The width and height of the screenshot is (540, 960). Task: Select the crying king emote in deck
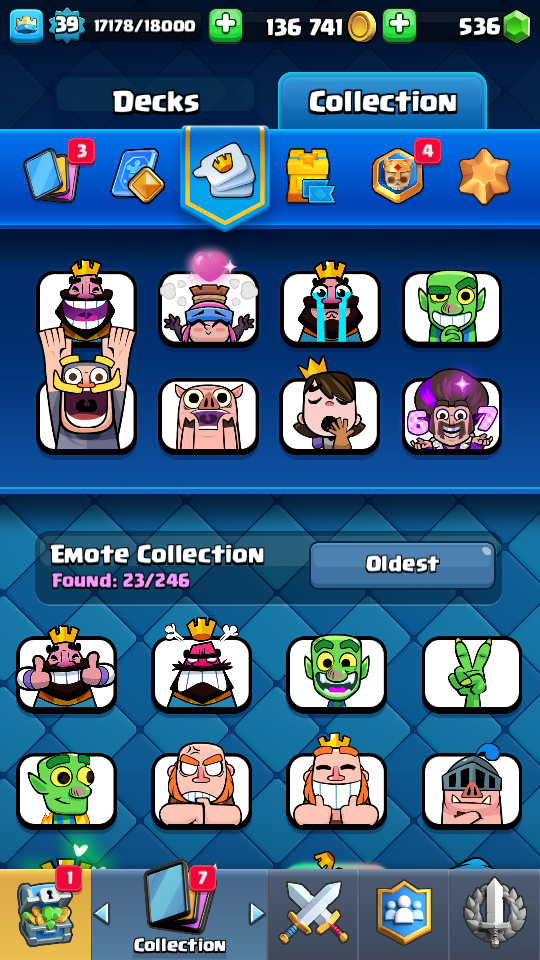[x=331, y=308]
